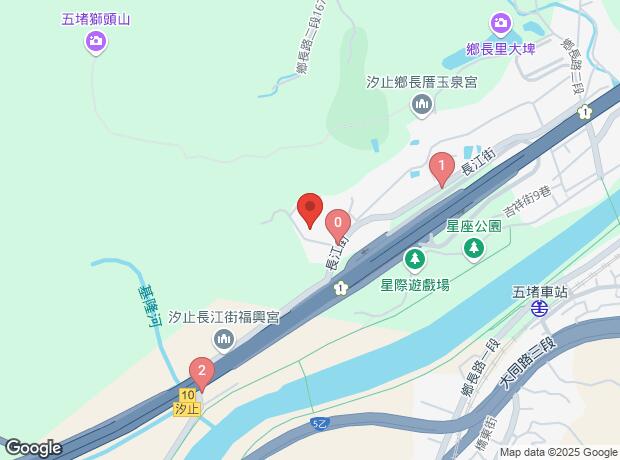Image resolution: width=620 pixels, height=460 pixels.
Task: Open the 星際遊戲場 playground place
Action: (414, 262)
